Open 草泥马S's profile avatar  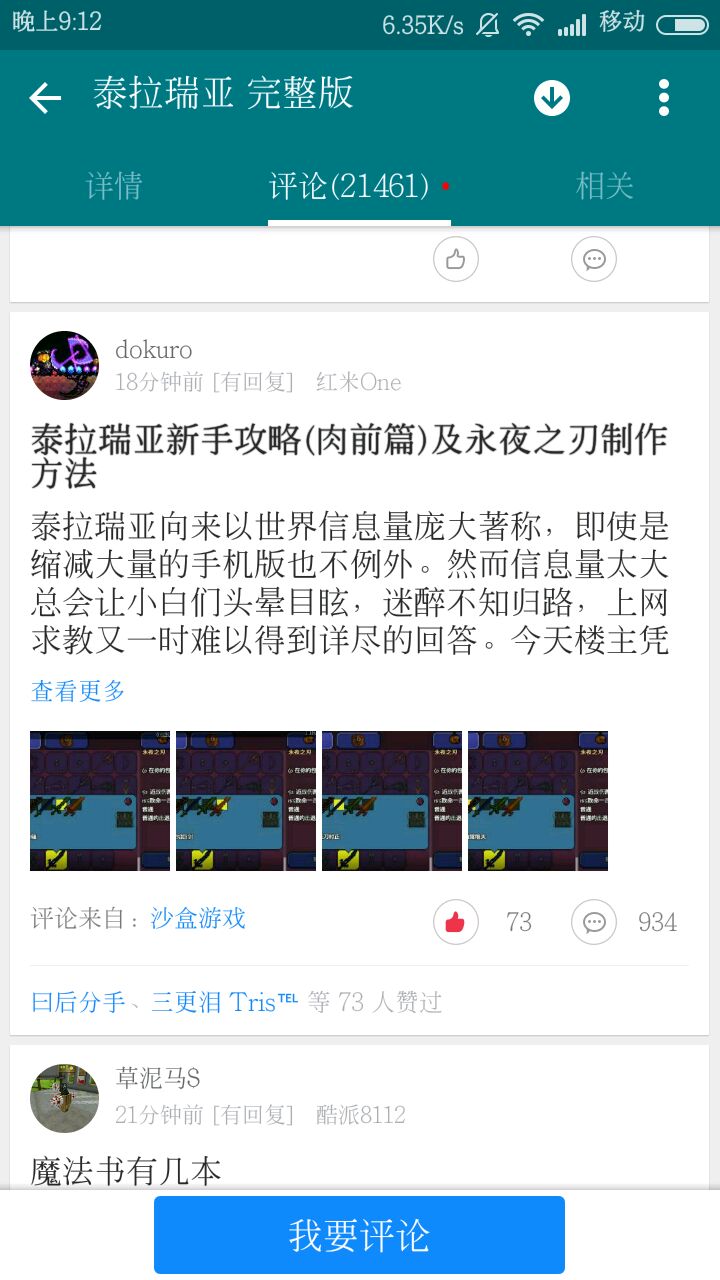click(x=65, y=1098)
